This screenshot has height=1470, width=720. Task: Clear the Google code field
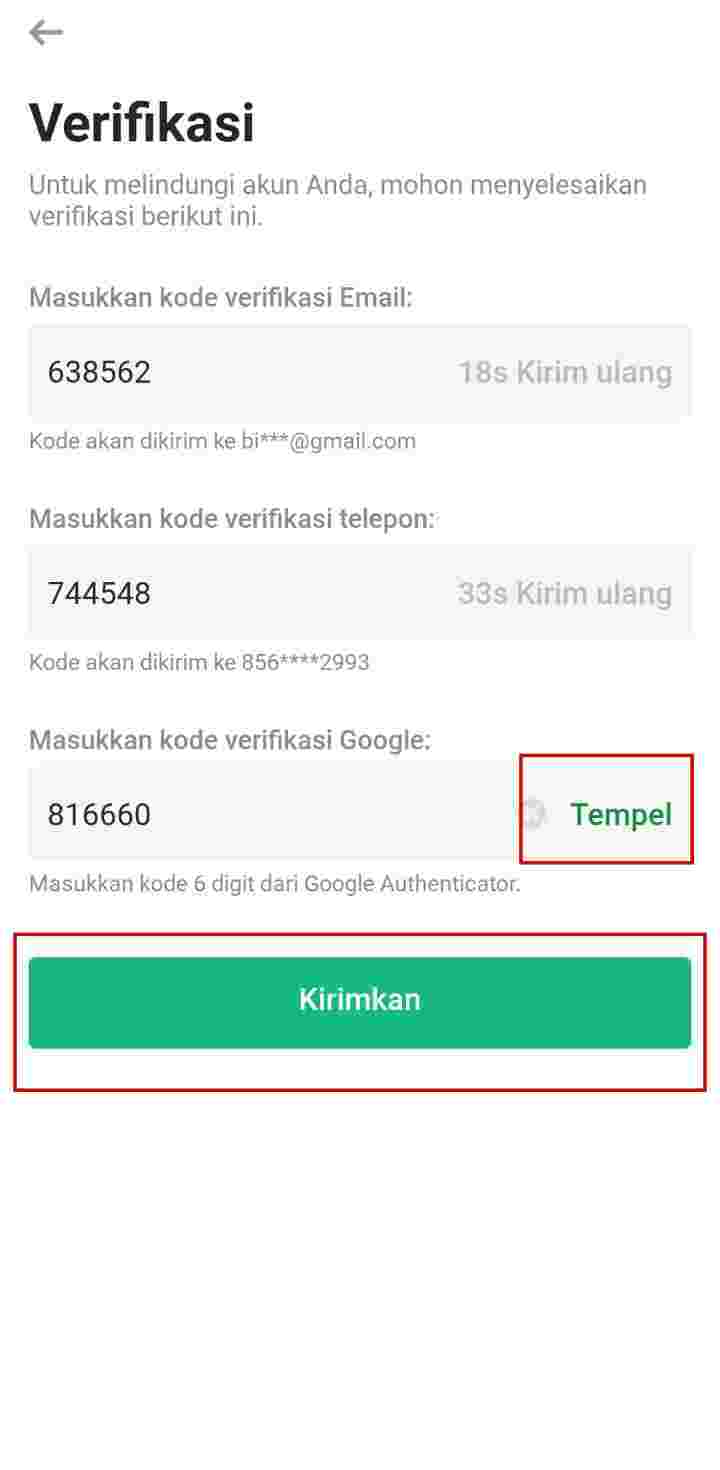[533, 814]
